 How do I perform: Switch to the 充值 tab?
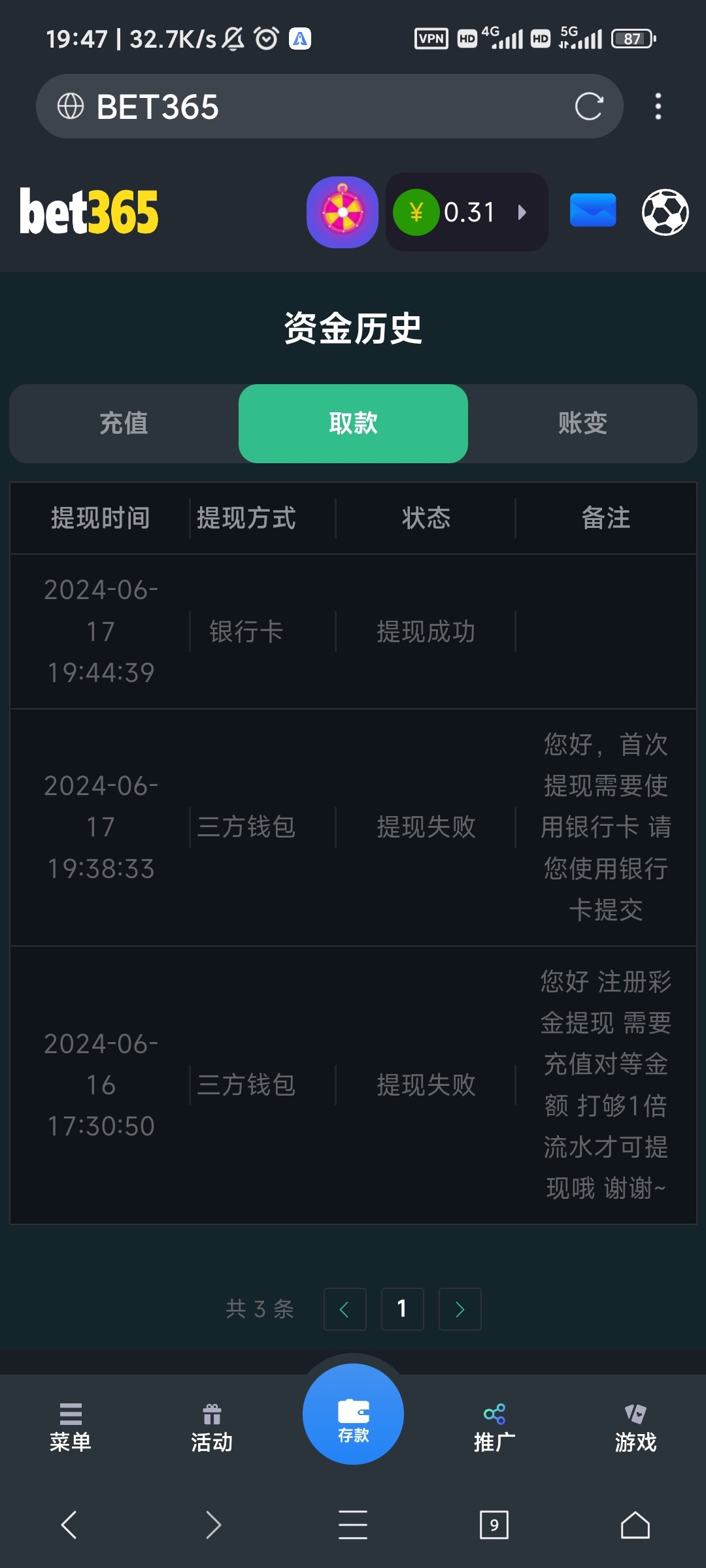coord(124,423)
